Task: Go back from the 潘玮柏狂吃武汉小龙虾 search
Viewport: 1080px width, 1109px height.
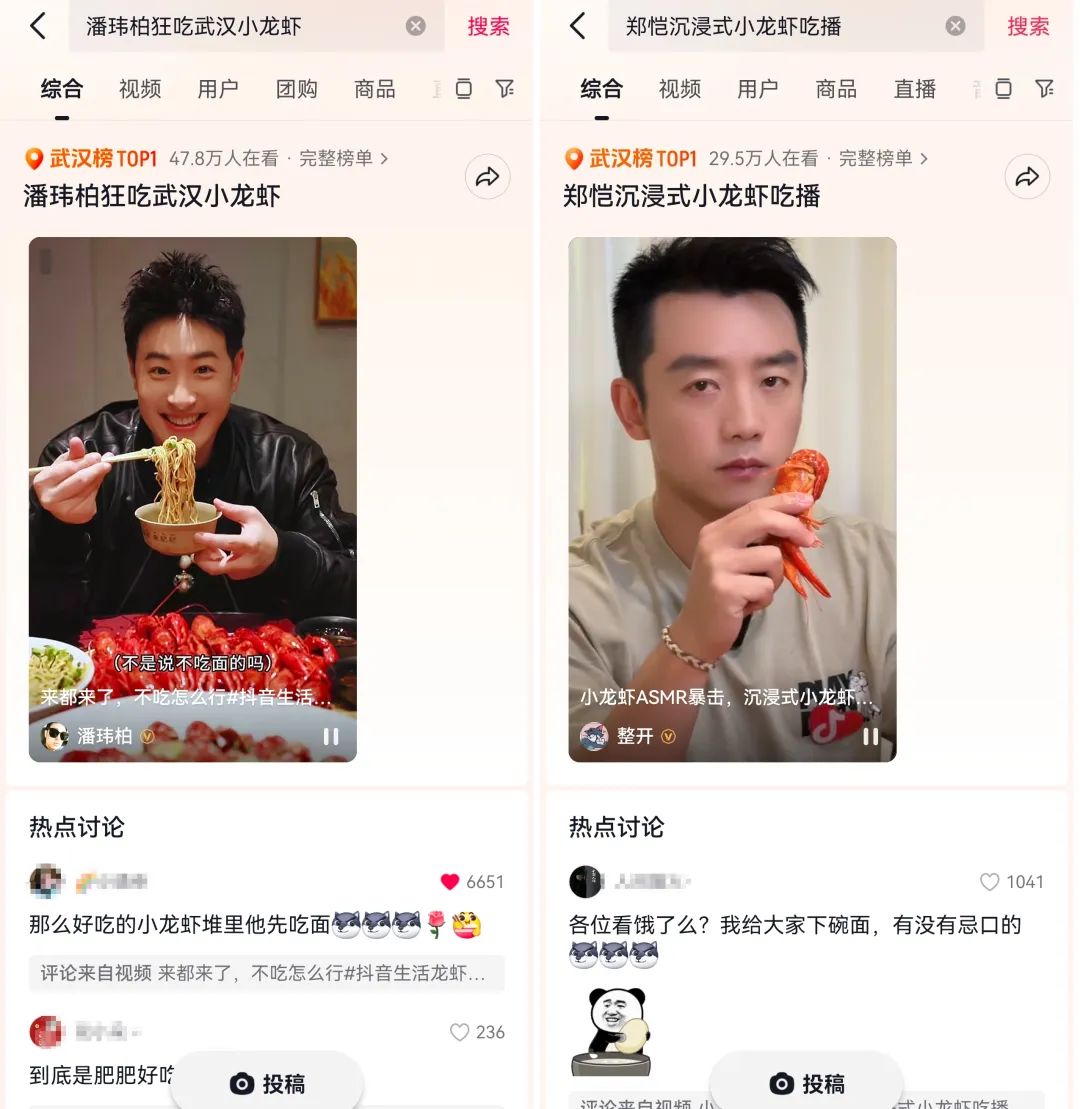Action: [38, 27]
